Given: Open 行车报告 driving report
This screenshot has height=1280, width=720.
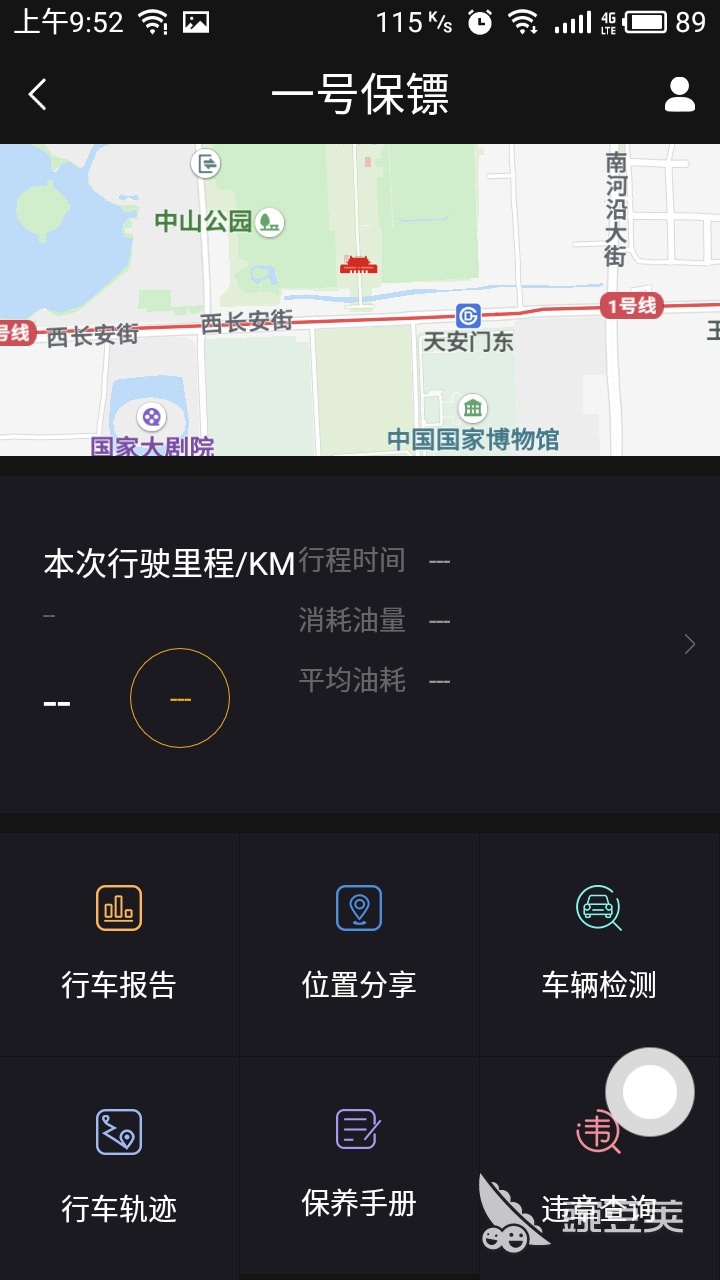Looking at the screenshot, I should pos(119,944).
